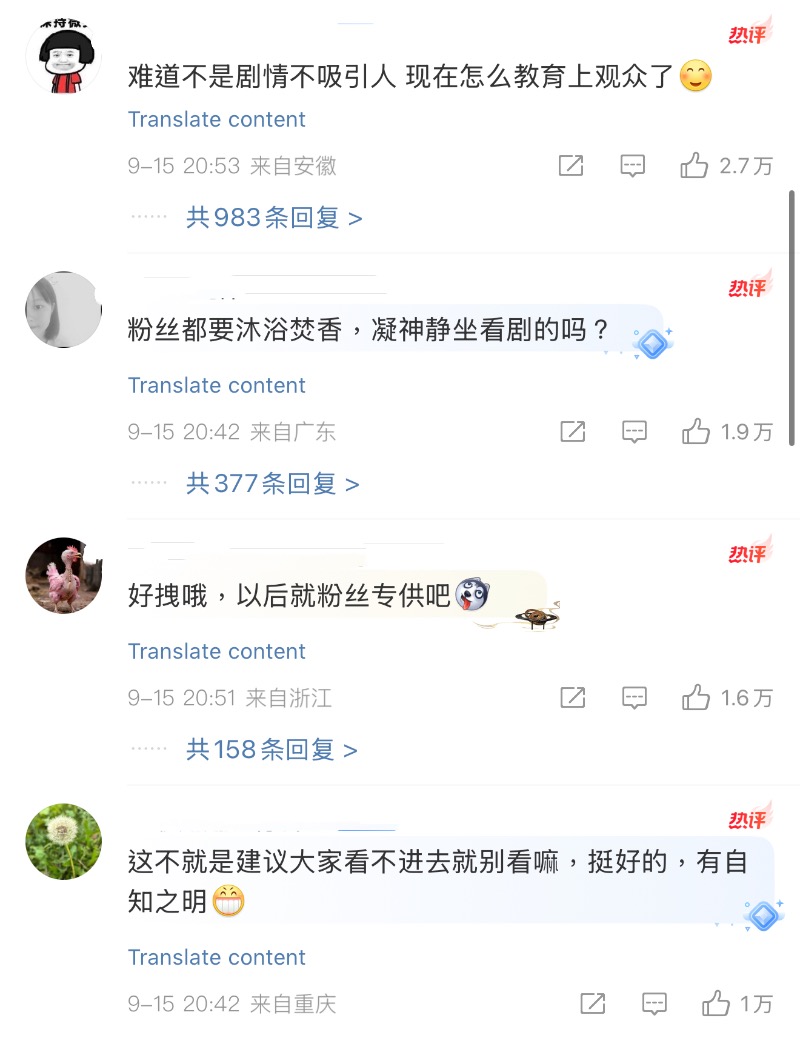Screen dimensions: 800x1038
Task: Expand 共158条回复 replies
Action: click(271, 750)
